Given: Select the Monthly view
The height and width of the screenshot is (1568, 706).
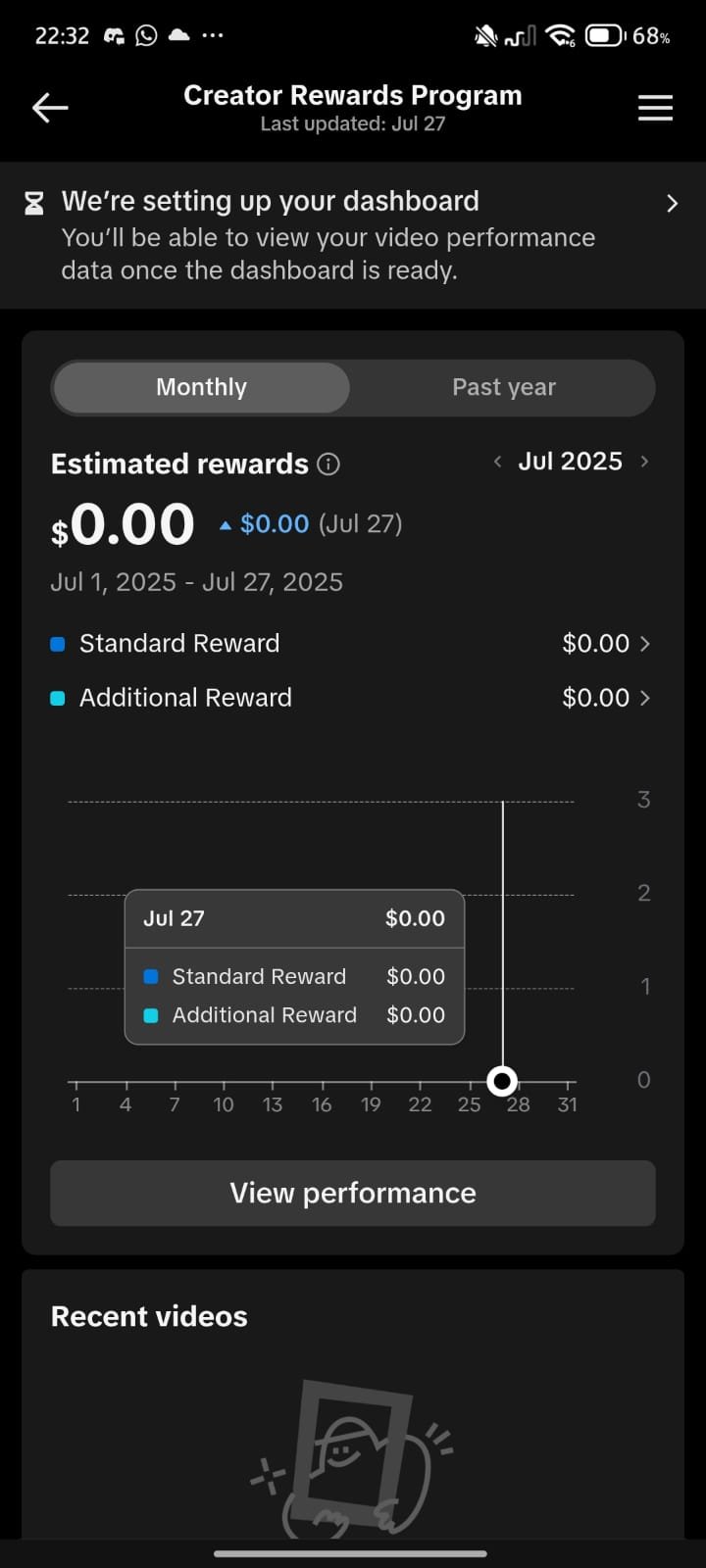Looking at the screenshot, I should click(x=202, y=387).
